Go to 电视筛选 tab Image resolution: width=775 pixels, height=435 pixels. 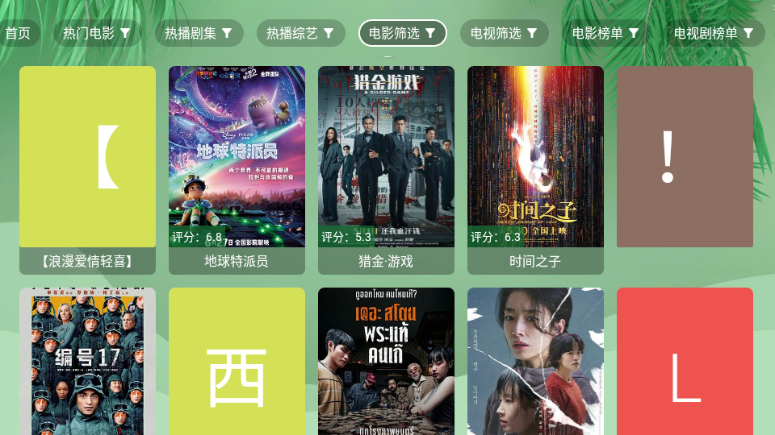tap(505, 33)
